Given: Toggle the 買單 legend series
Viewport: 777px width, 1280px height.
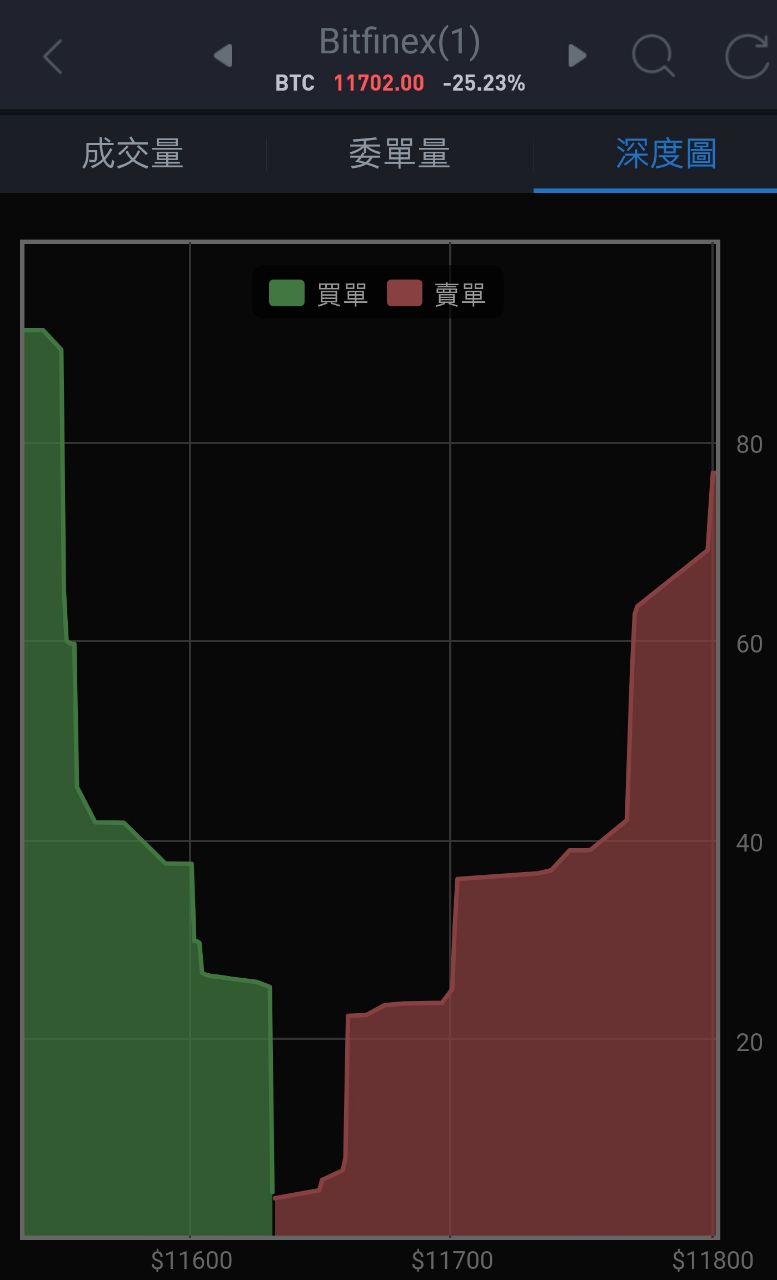Looking at the screenshot, I should point(318,293).
